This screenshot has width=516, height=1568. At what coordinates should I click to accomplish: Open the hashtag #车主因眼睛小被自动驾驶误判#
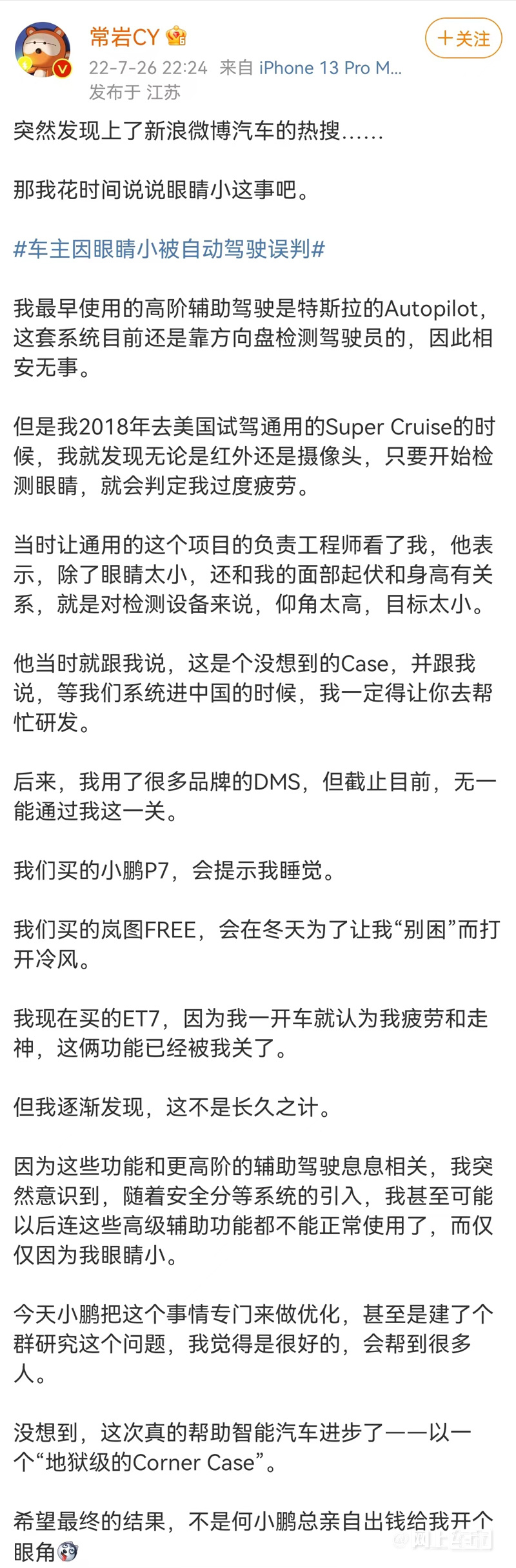point(169,249)
